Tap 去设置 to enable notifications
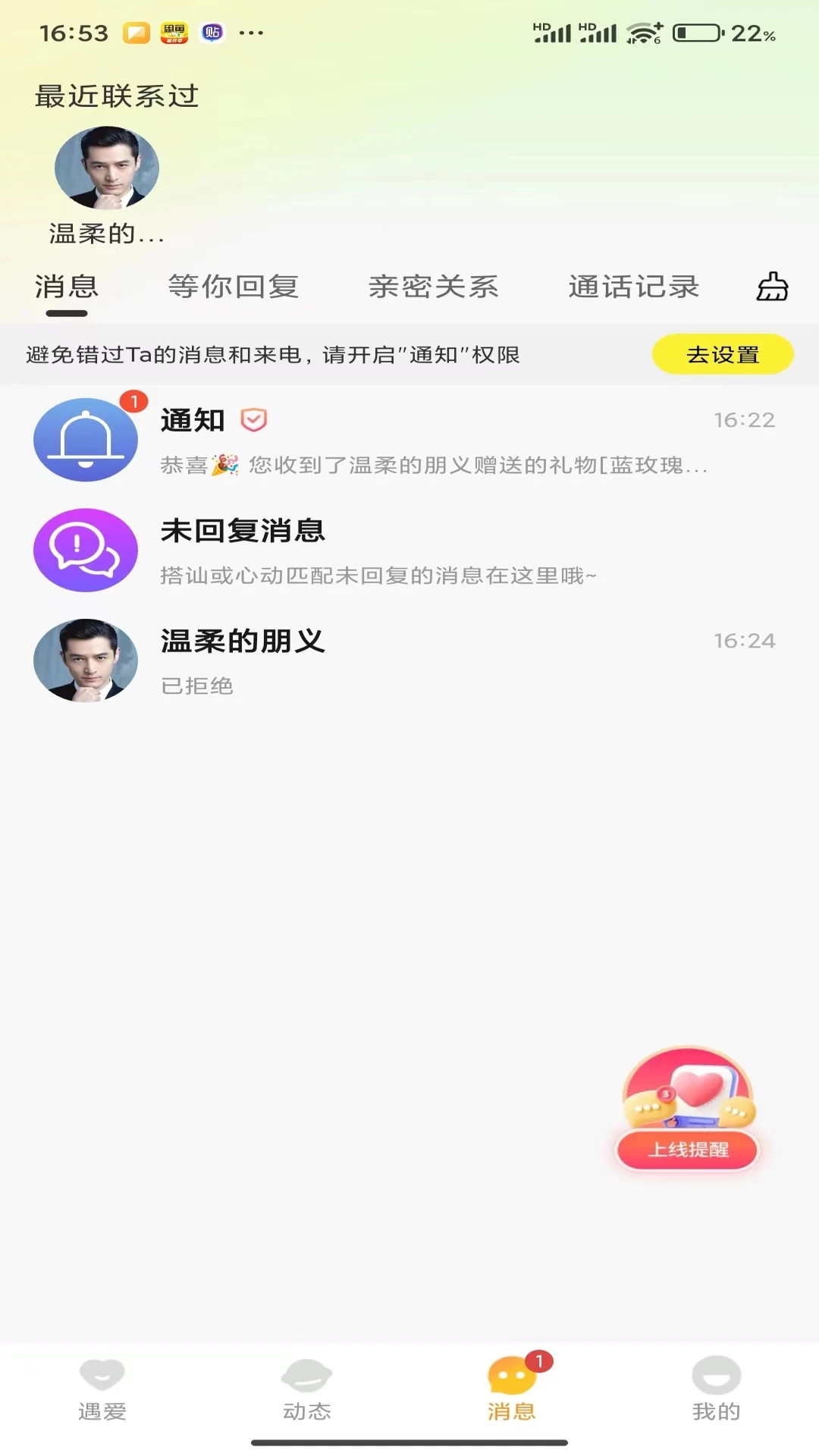The image size is (819, 1456). coord(722,353)
